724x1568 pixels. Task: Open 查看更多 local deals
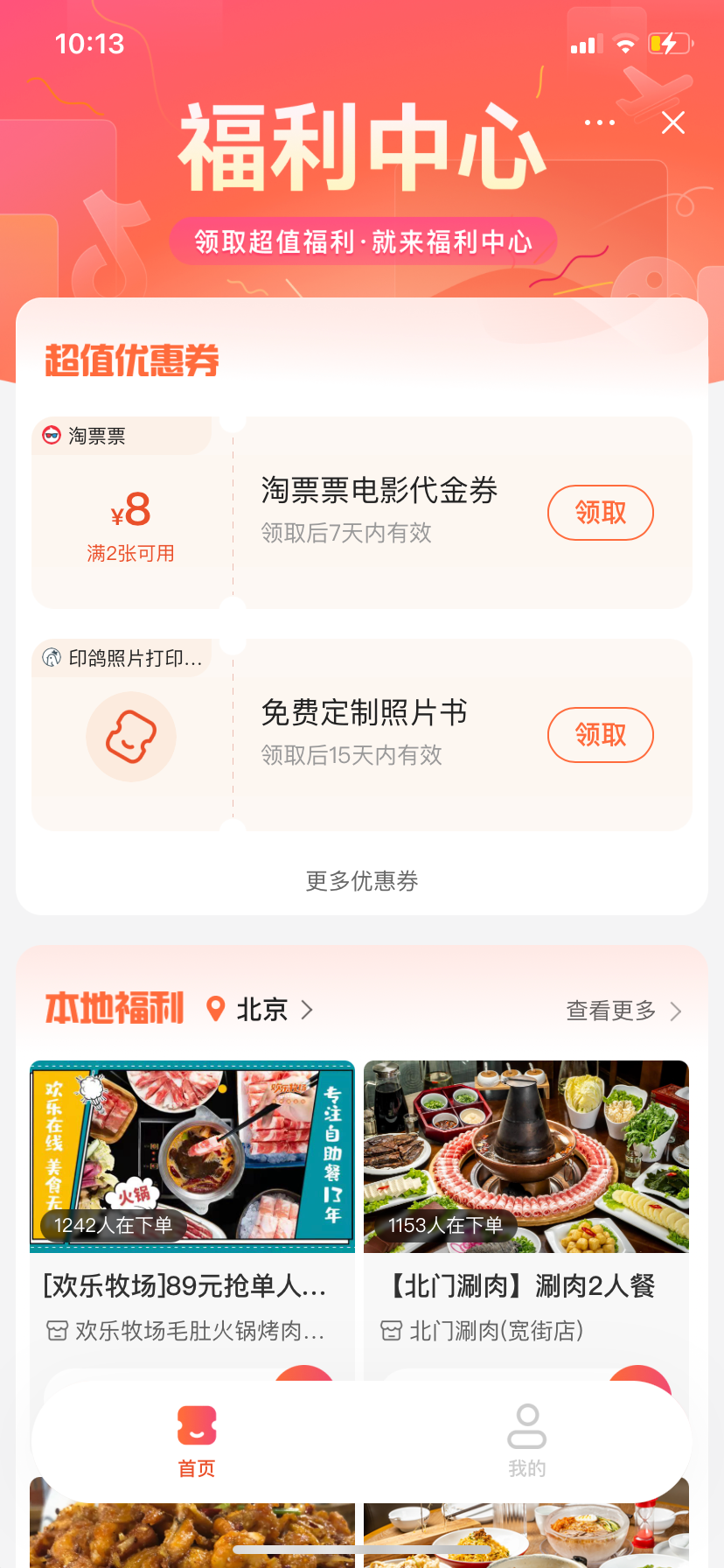[x=623, y=1011]
